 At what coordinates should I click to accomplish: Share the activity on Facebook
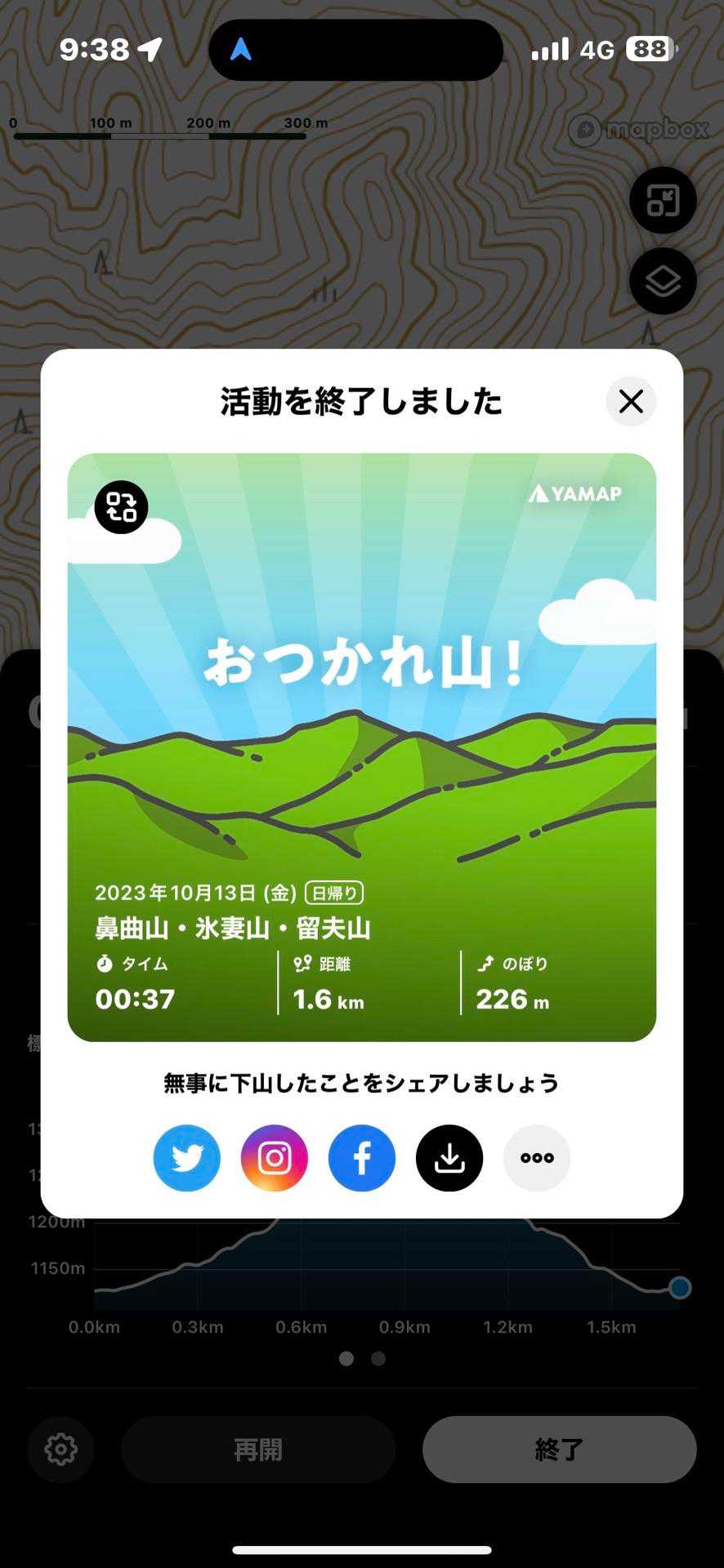(x=362, y=1158)
